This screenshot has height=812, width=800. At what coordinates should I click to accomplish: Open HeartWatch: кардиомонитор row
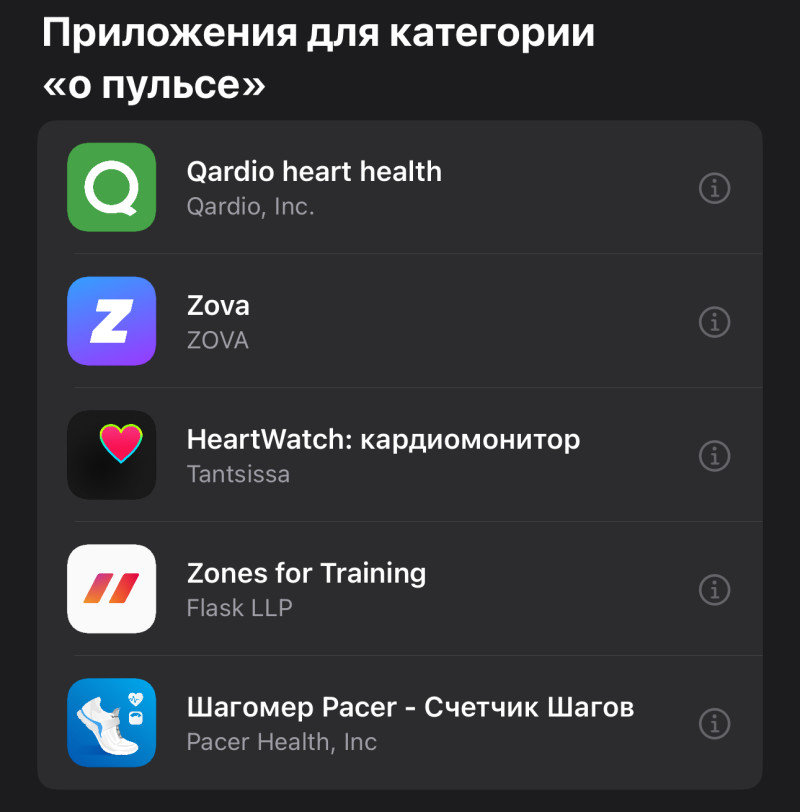point(383,455)
